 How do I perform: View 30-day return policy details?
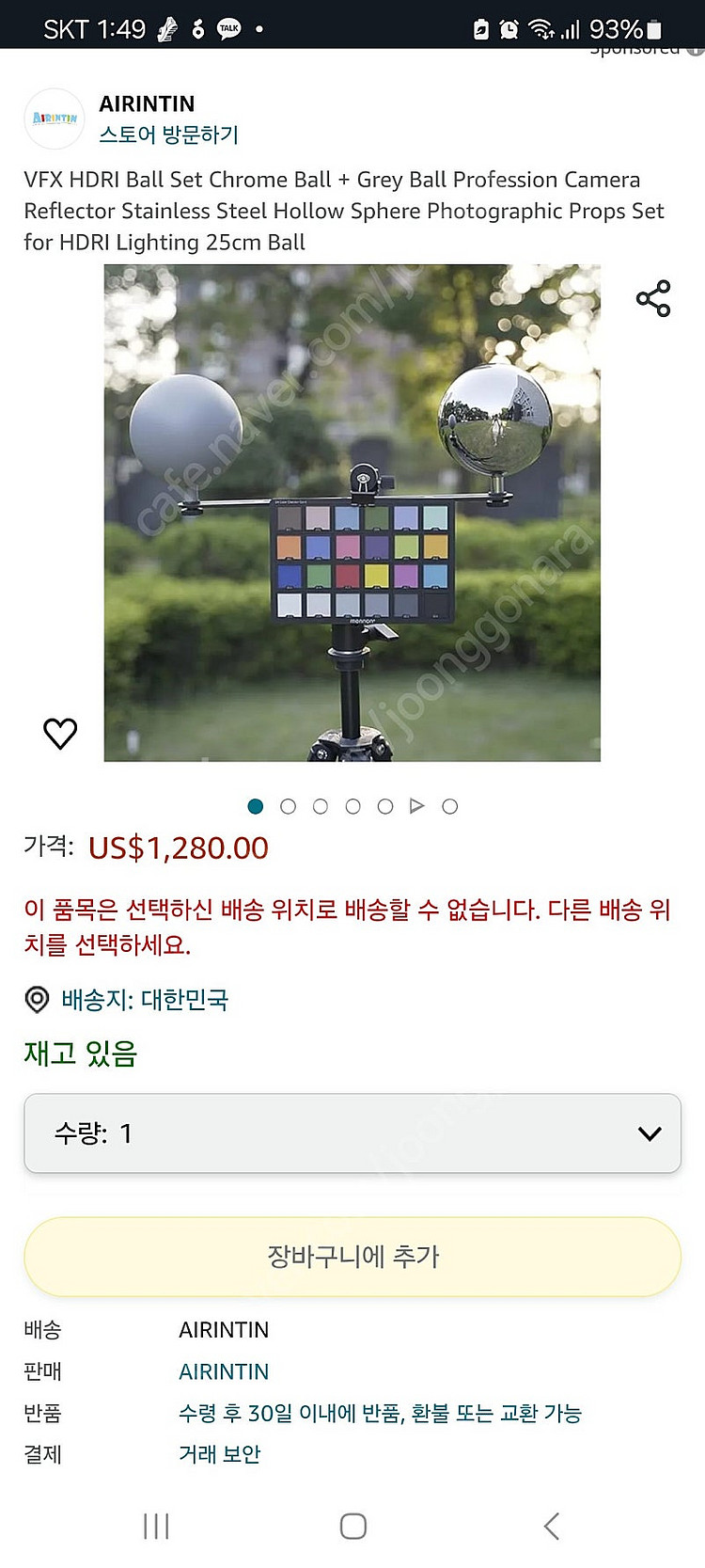point(380,1413)
